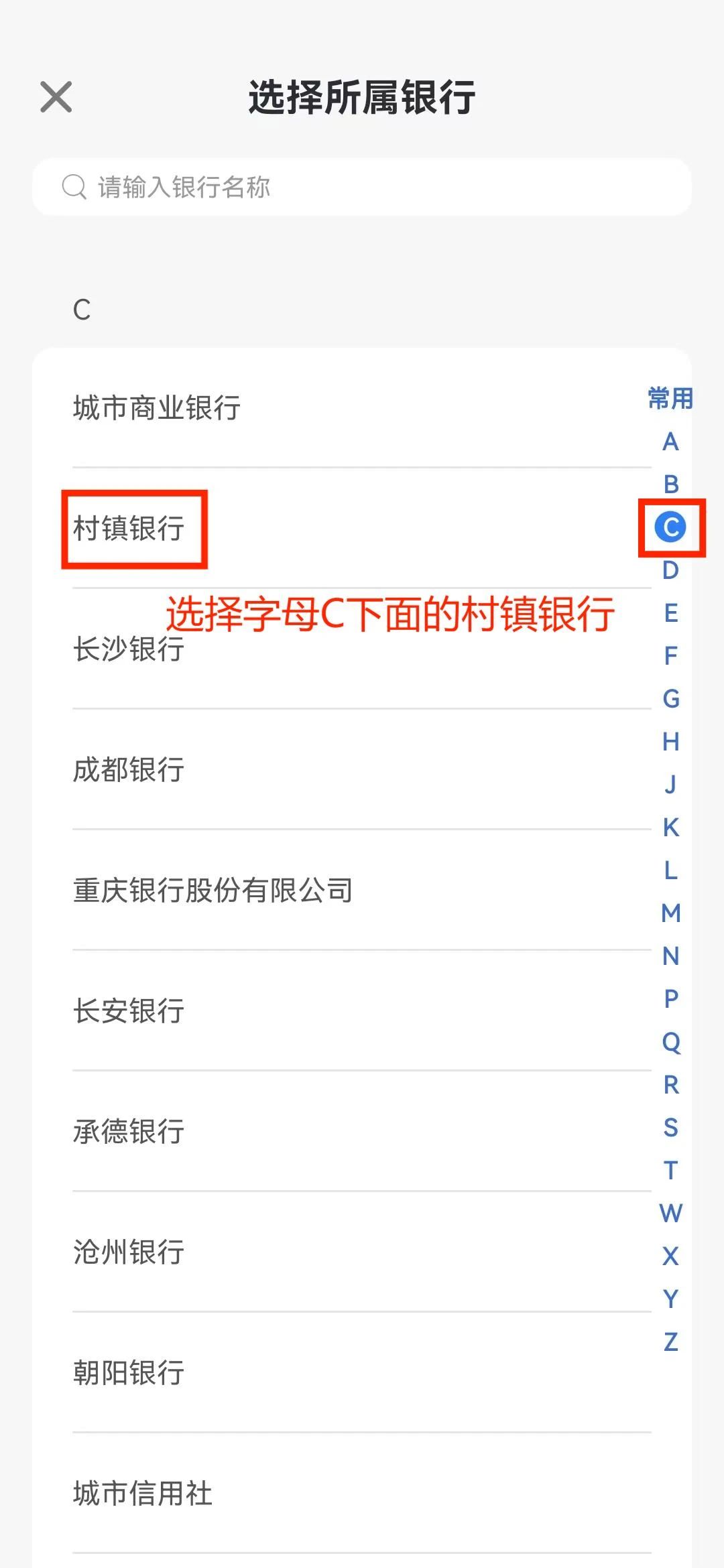Viewport: 724px width, 1568px height.
Task: Jump to letter D in the index
Action: point(670,570)
